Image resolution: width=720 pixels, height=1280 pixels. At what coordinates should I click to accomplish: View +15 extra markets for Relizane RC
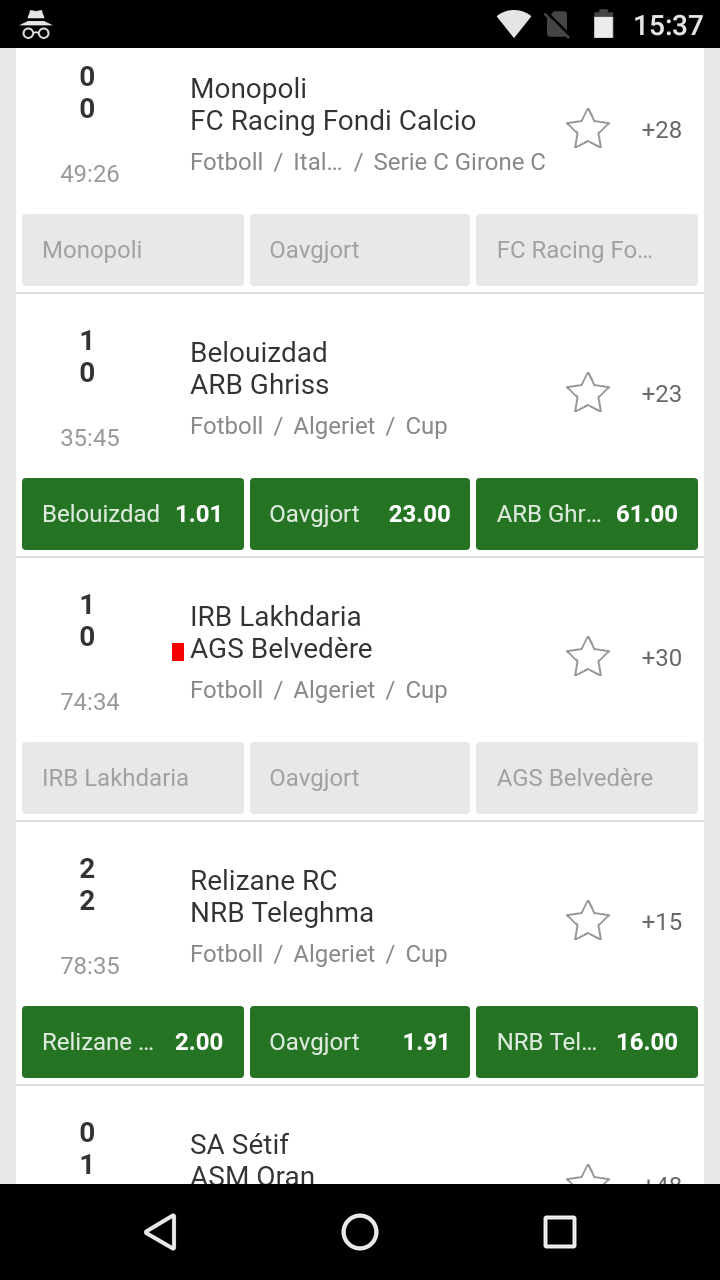point(662,922)
